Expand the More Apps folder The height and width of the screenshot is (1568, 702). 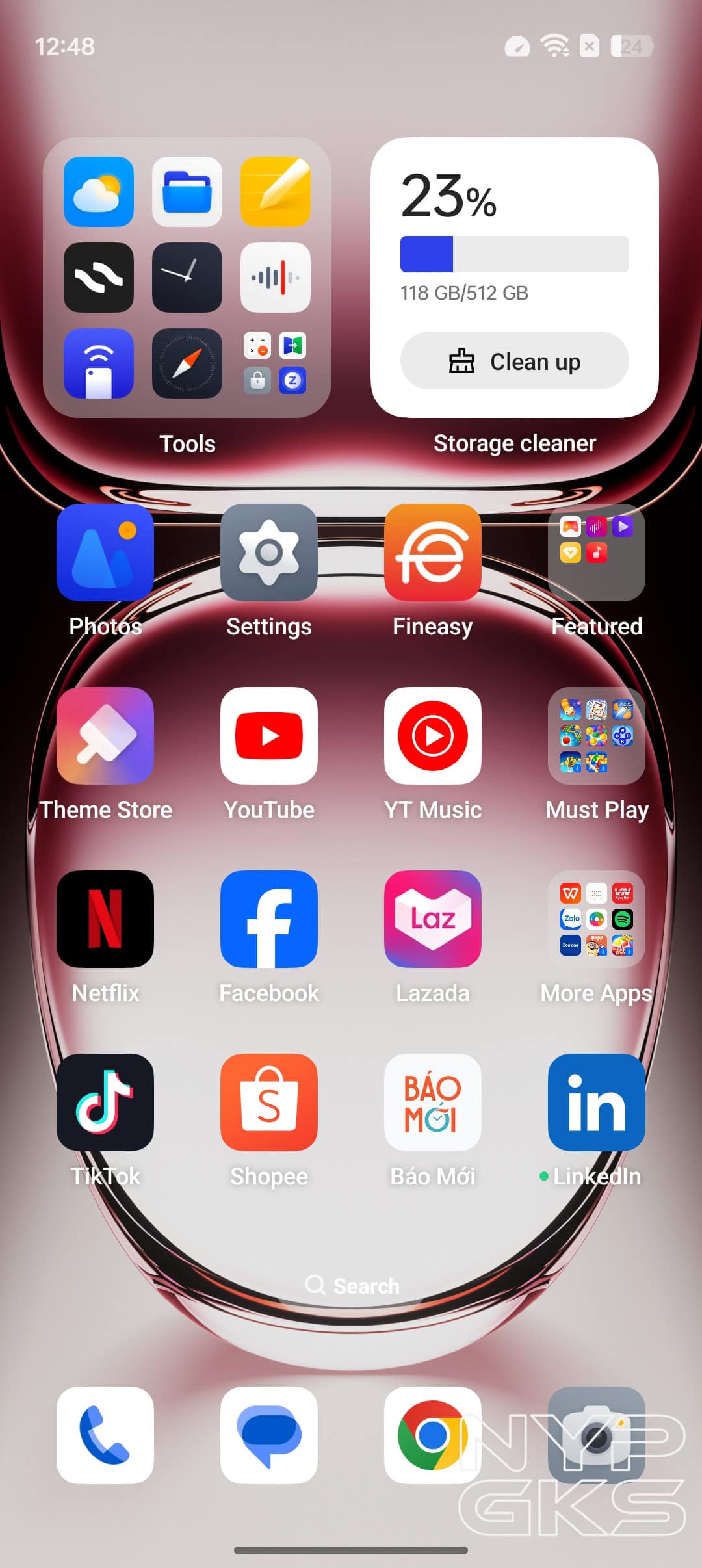click(596, 919)
